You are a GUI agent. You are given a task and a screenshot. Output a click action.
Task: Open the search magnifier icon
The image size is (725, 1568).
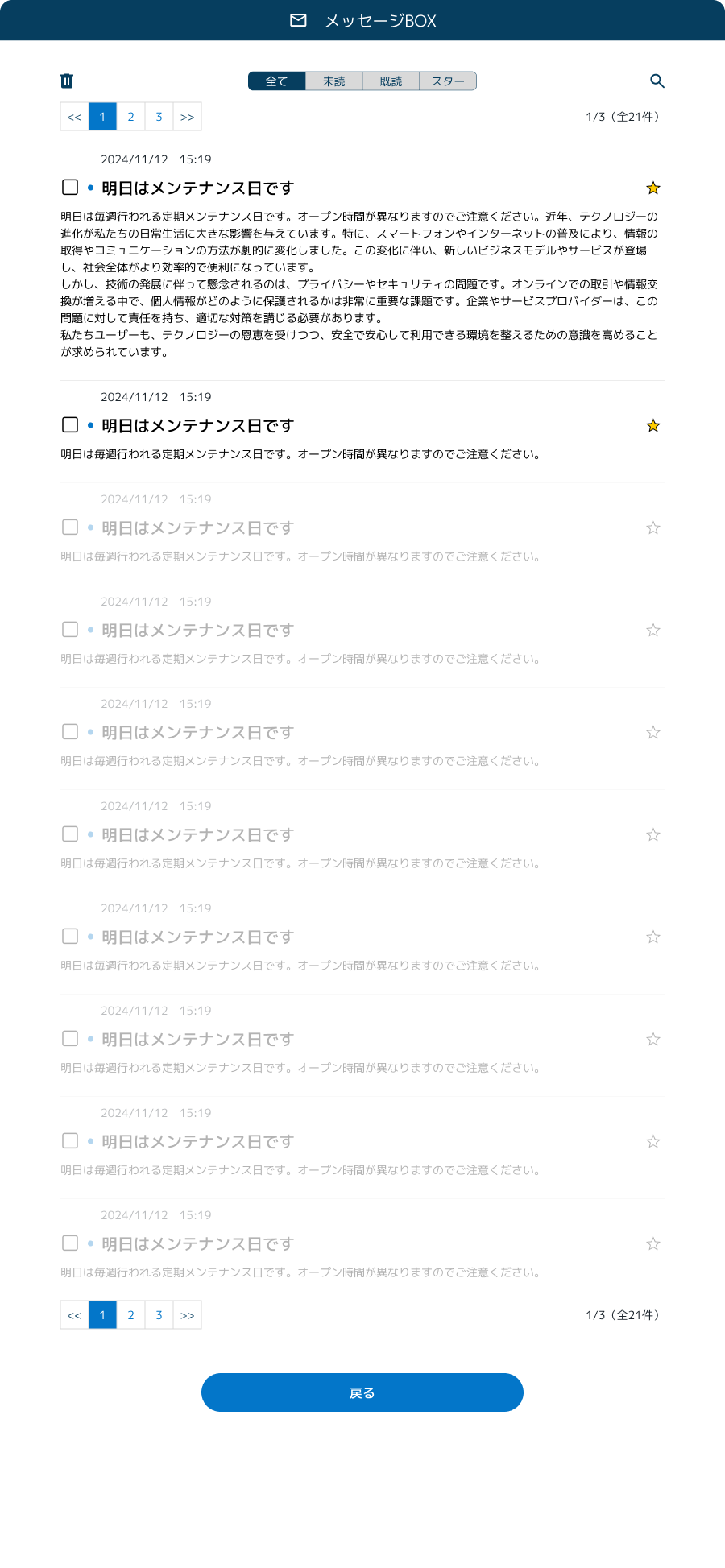click(x=657, y=81)
